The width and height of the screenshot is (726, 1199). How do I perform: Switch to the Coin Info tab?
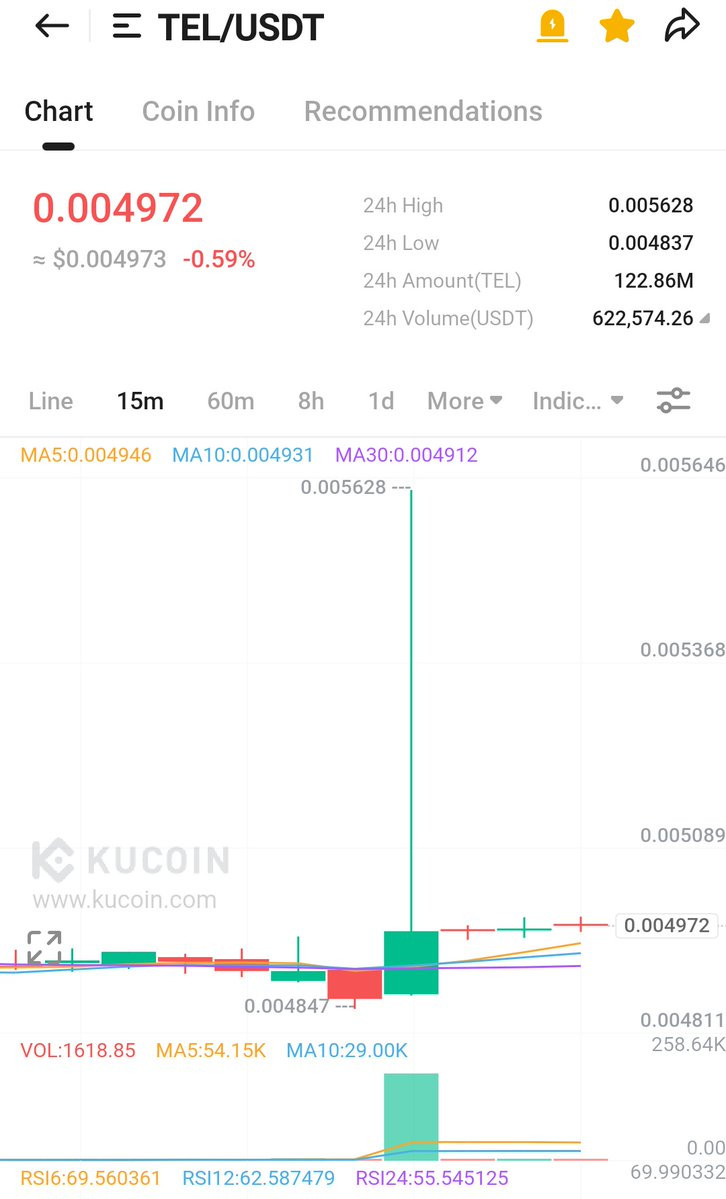[x=198, y=112]
